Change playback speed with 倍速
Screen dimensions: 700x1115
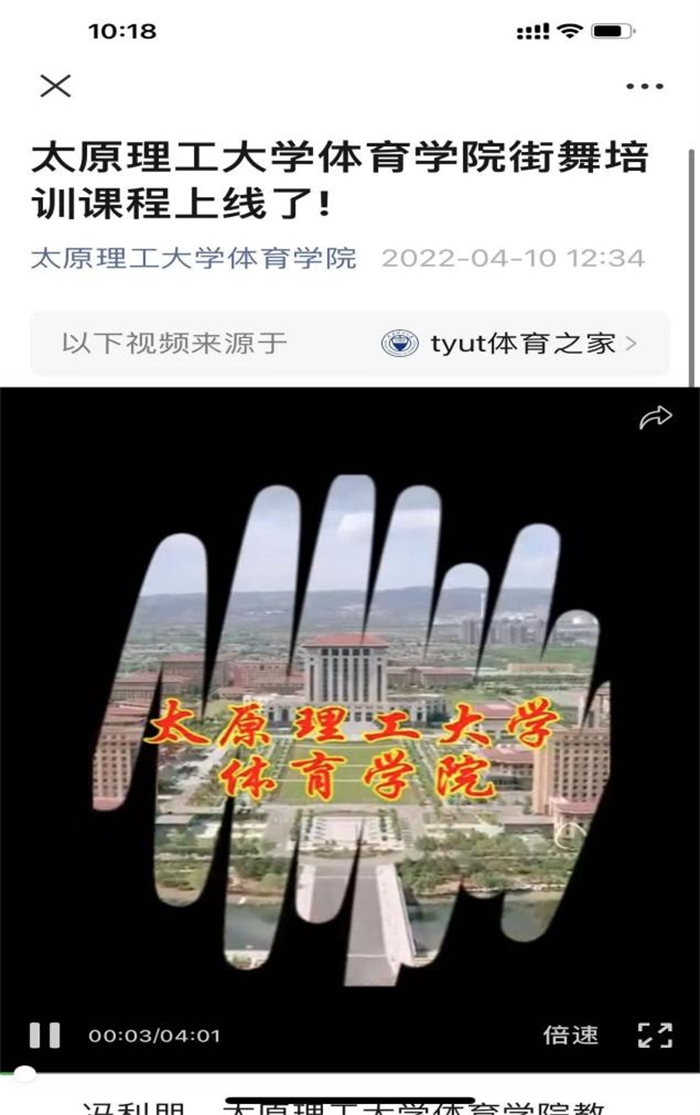click(x=570, y=1035)
